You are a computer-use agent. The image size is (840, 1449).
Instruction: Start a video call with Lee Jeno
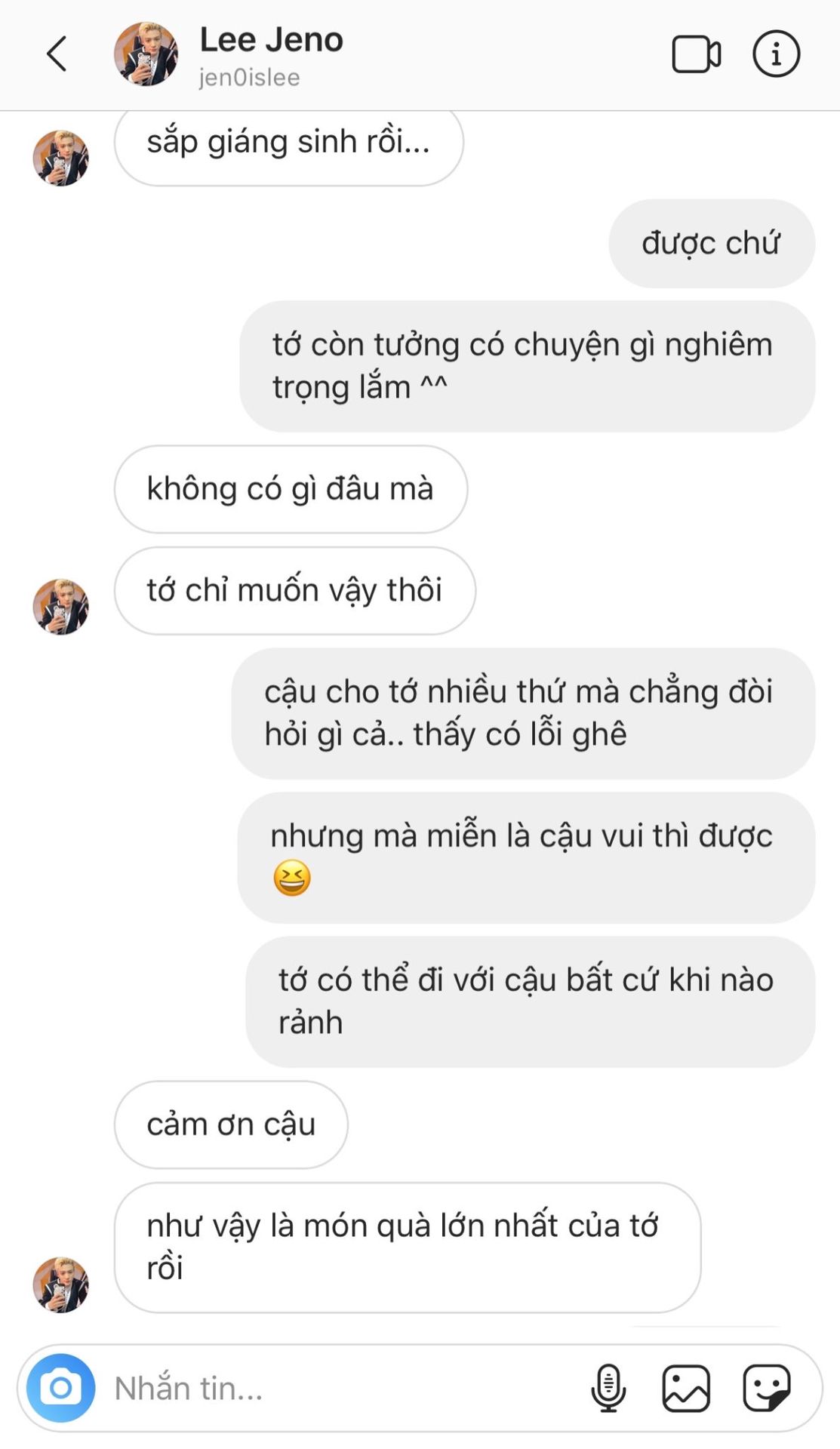click(x=696, y=54)
